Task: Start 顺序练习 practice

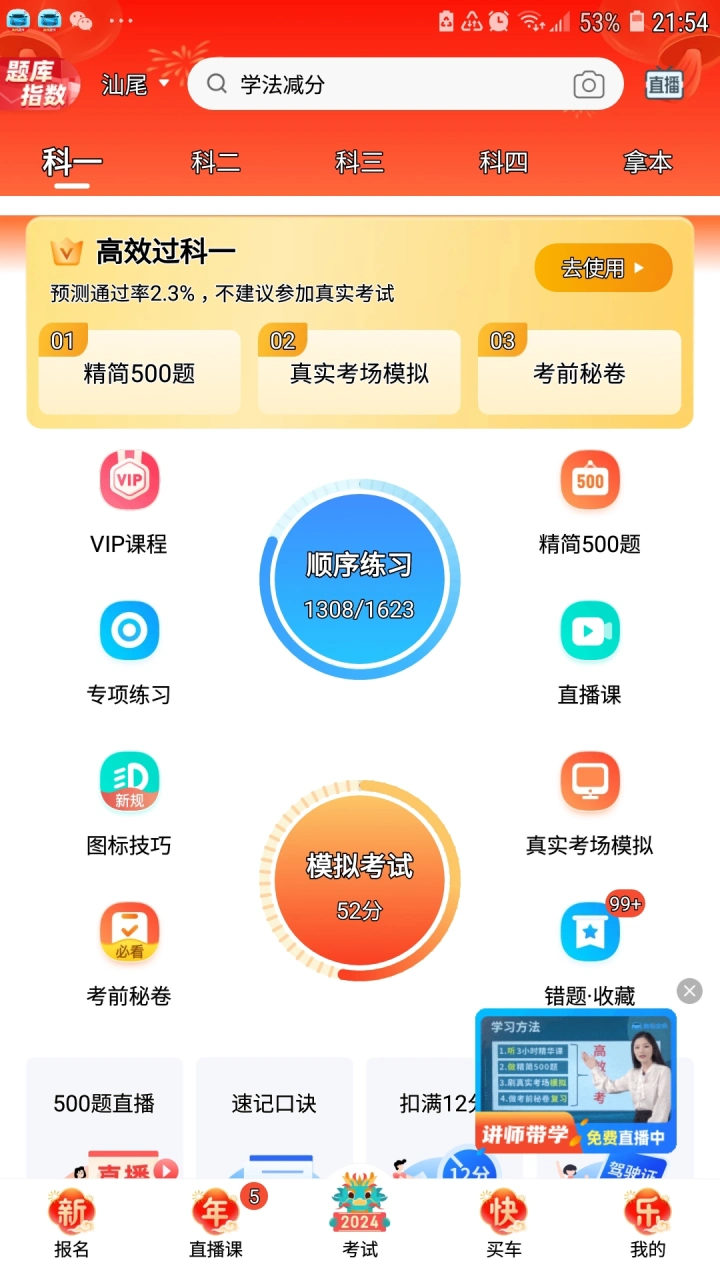Action: 360,580
